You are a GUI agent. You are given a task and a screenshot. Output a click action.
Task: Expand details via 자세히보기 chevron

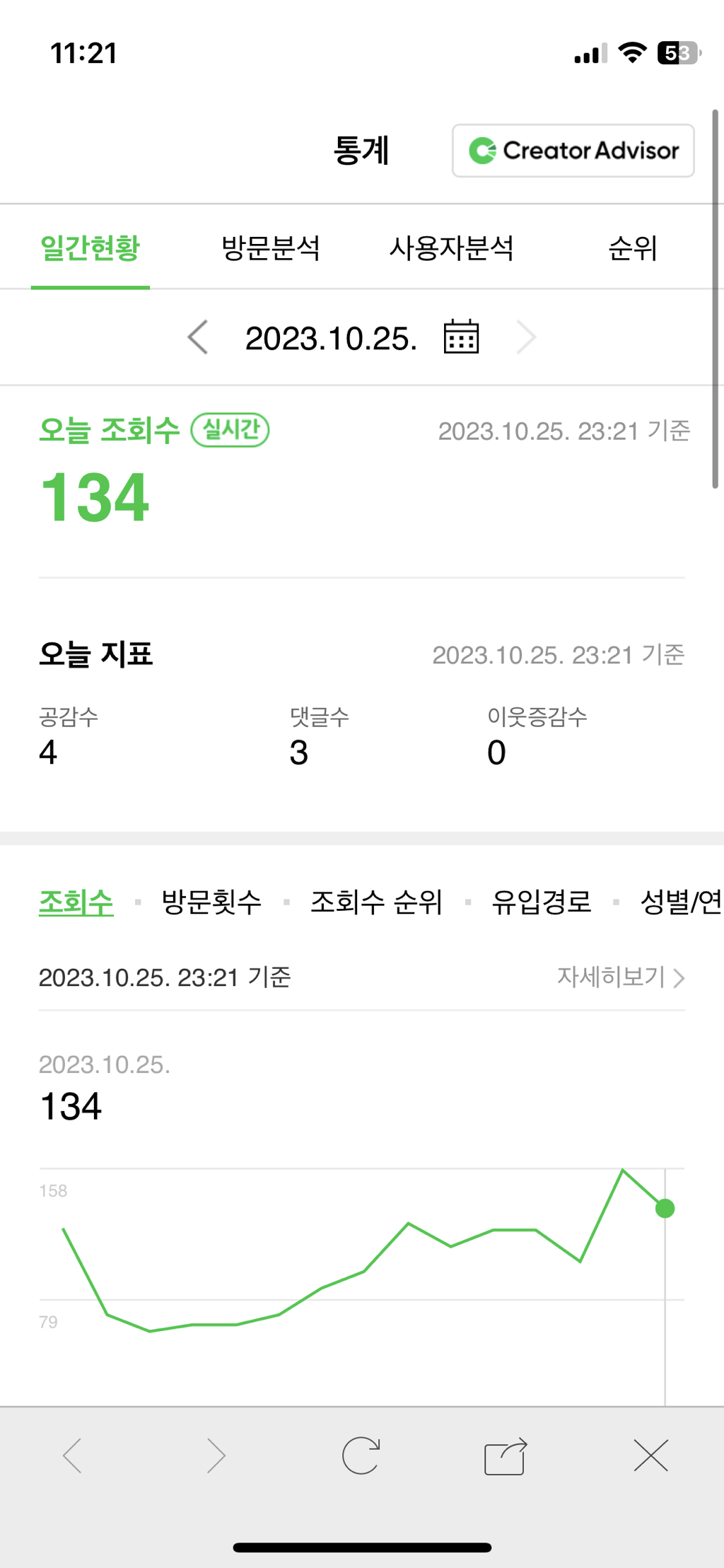point(678,978)
